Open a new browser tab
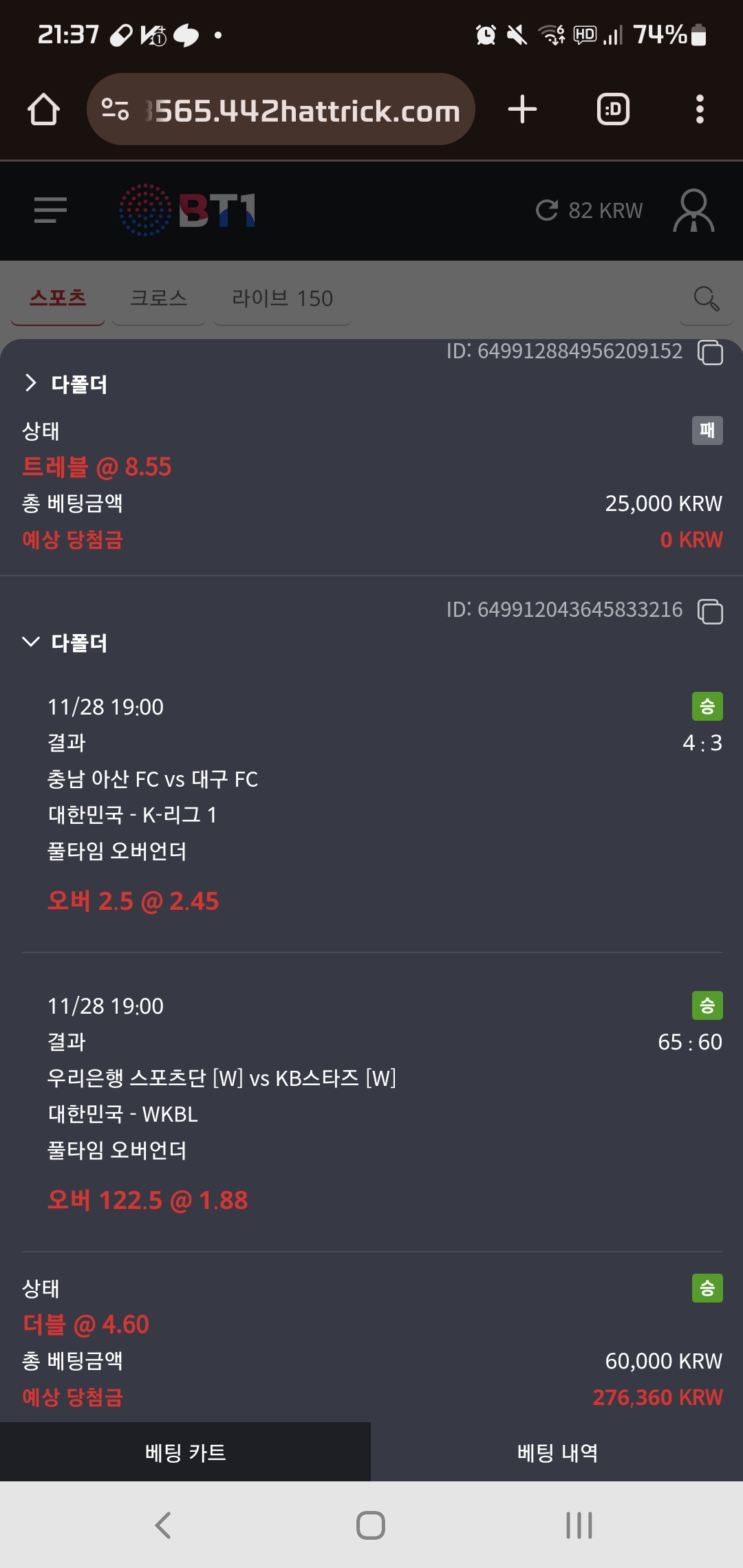This screenshot has height=1568, width=743. [522, 109]
